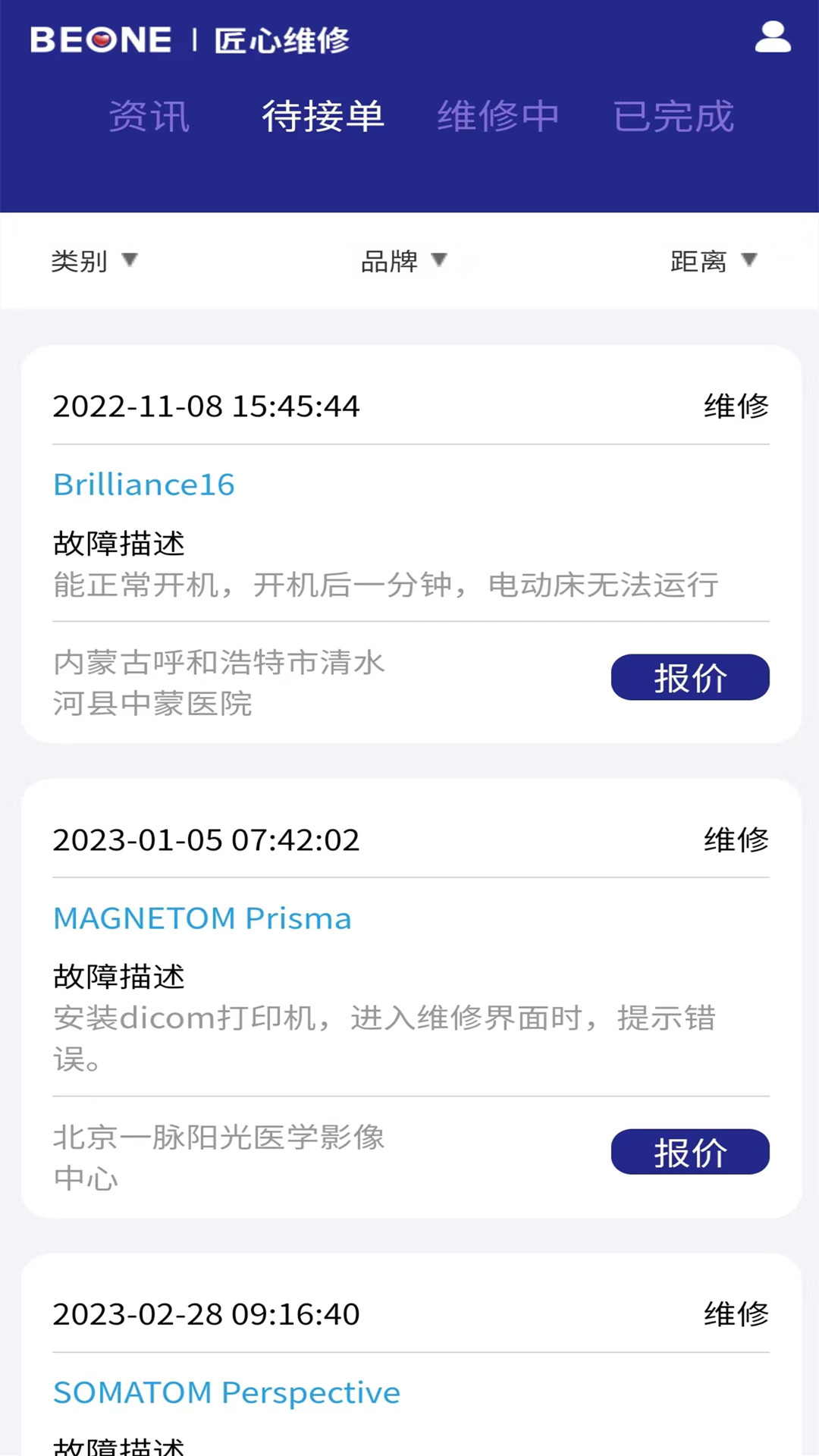Tap 报价 on the Brilliance16 order
Image resolution: width=819 pixels, height=1456 pixels.
(690, 677)
